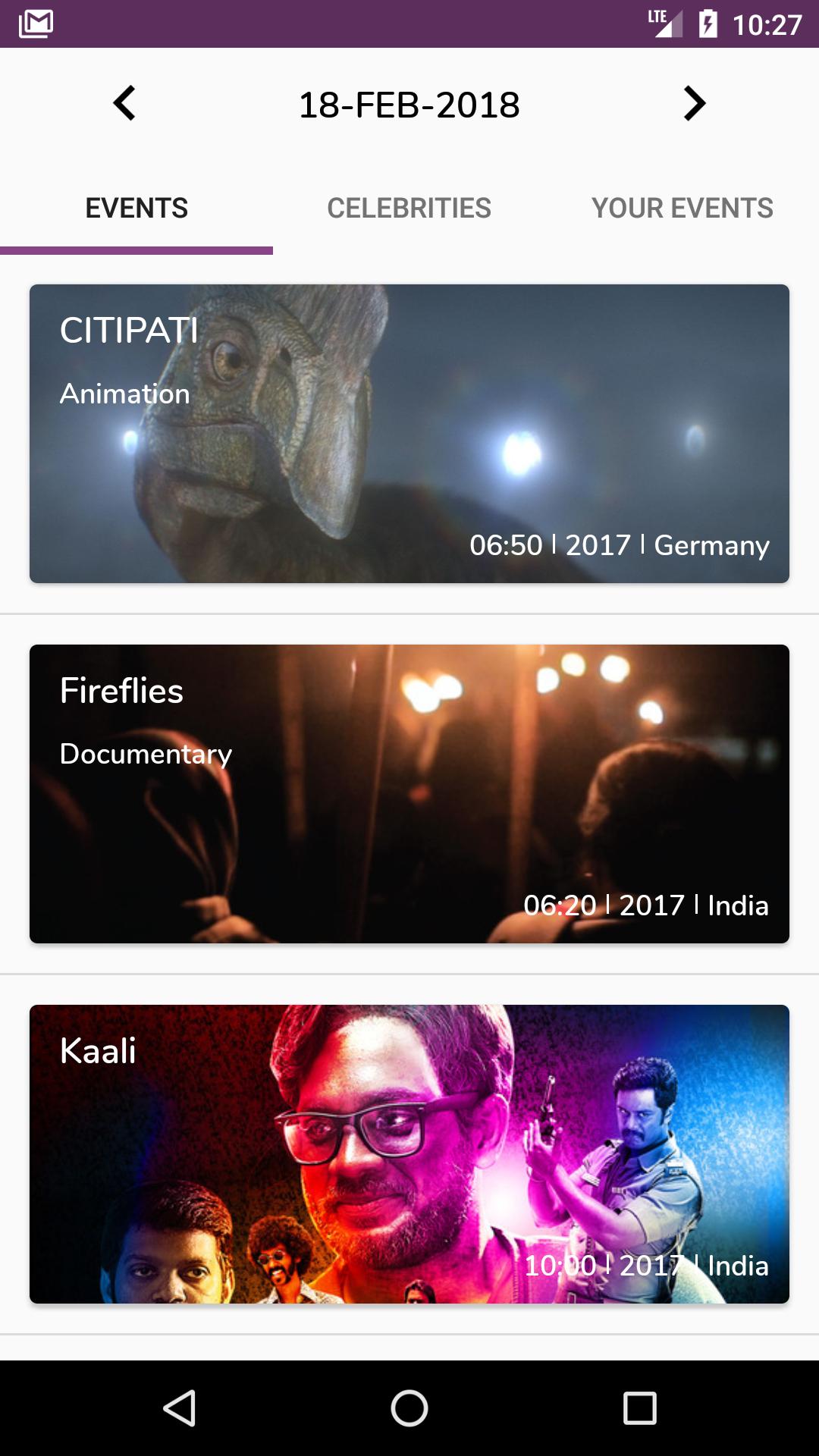Go to the next date

click(694, 104)
